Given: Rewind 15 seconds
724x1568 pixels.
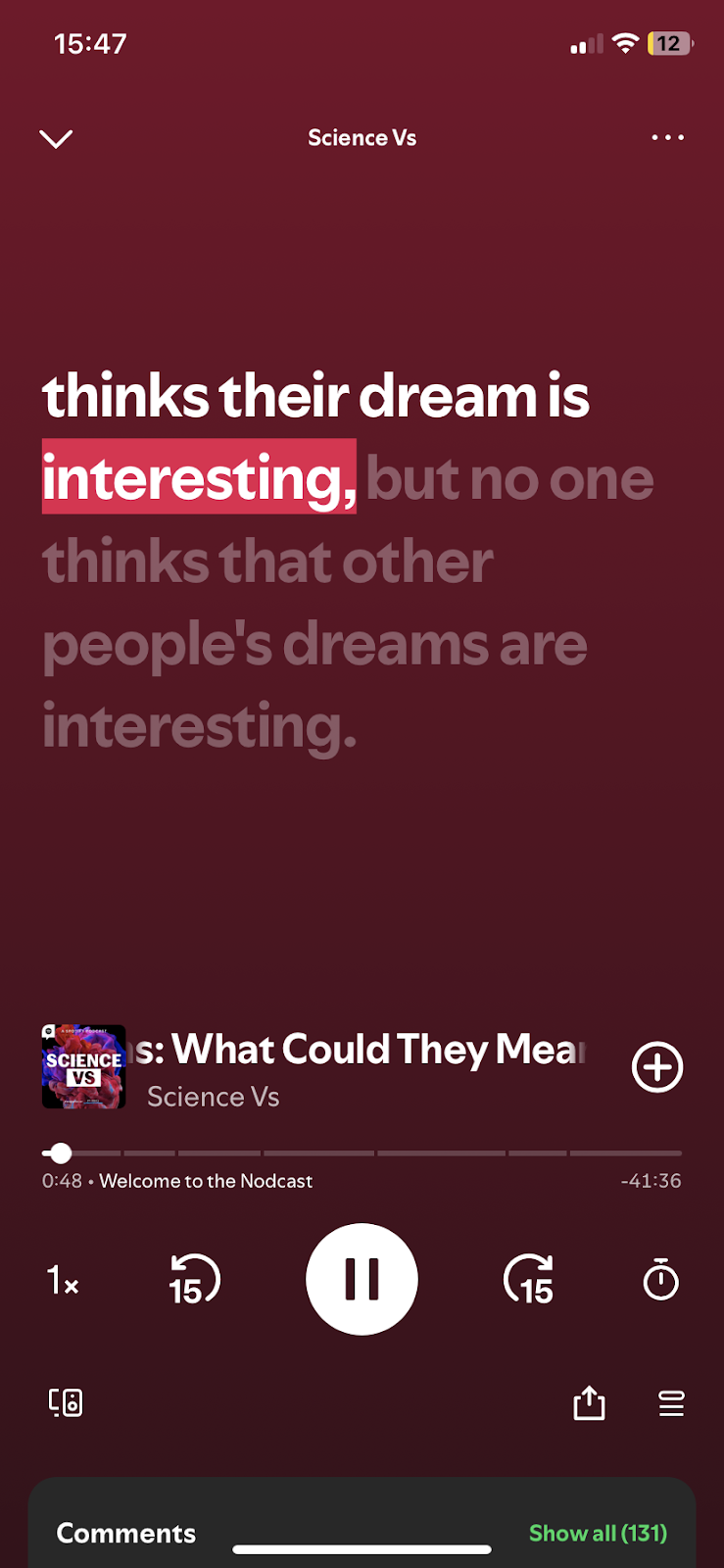Looking at the screenshot, I should click(193, 1280).
